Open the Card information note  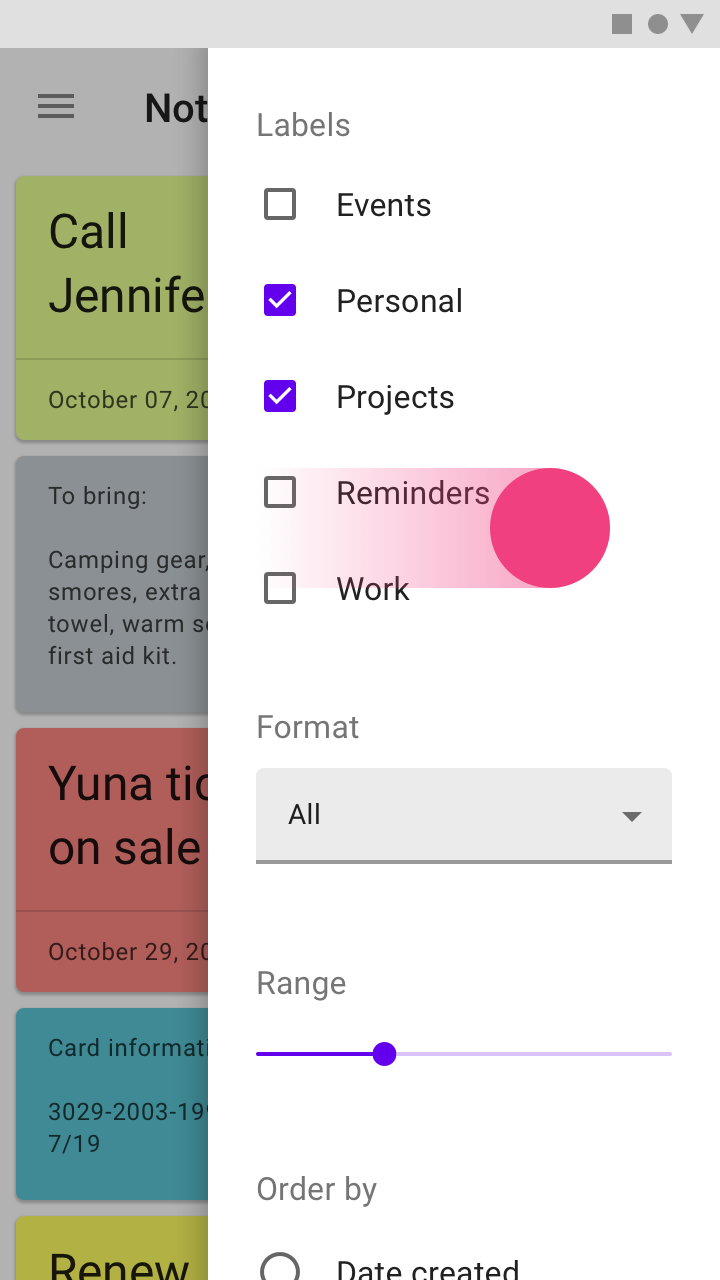coord(112,1104)
